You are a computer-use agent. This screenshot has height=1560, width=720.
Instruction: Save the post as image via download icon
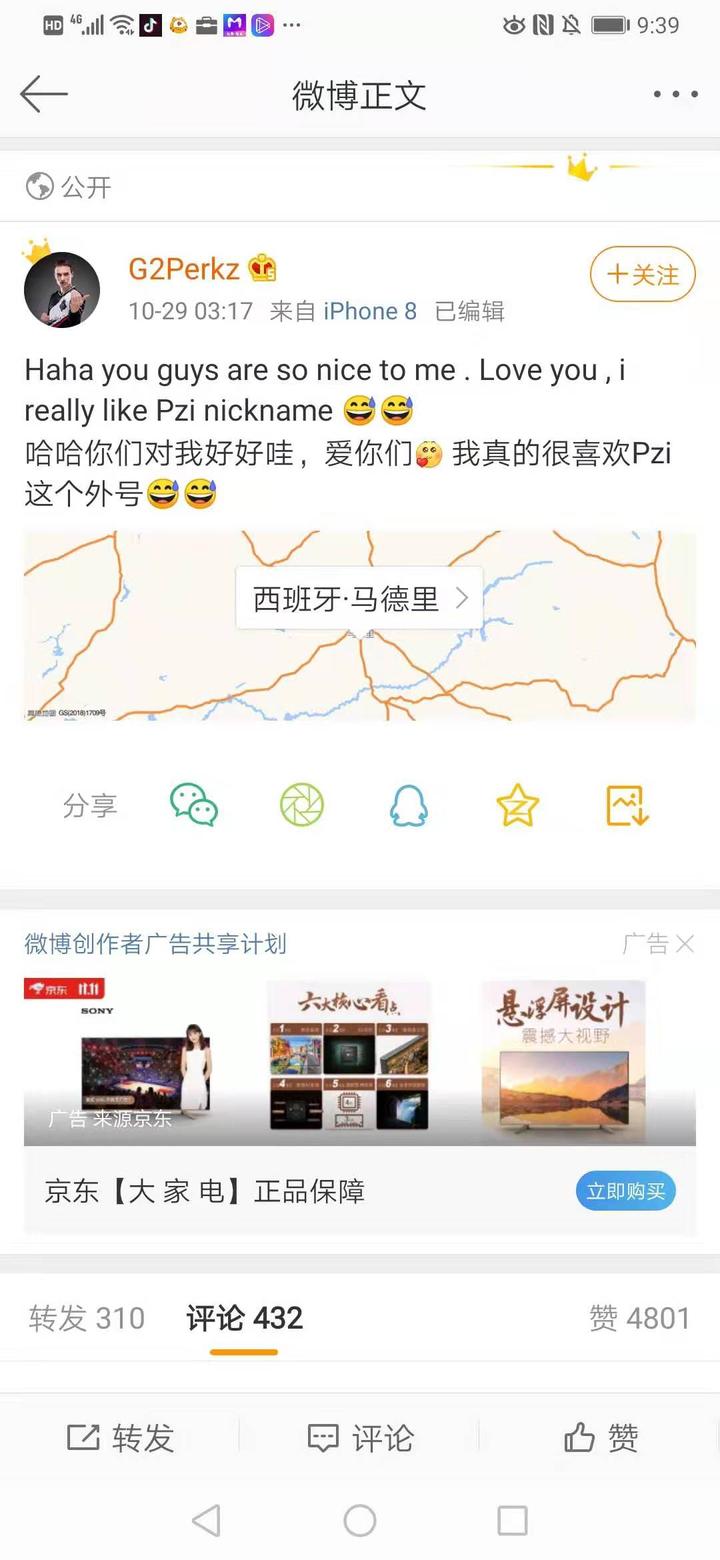pos(624,804)
